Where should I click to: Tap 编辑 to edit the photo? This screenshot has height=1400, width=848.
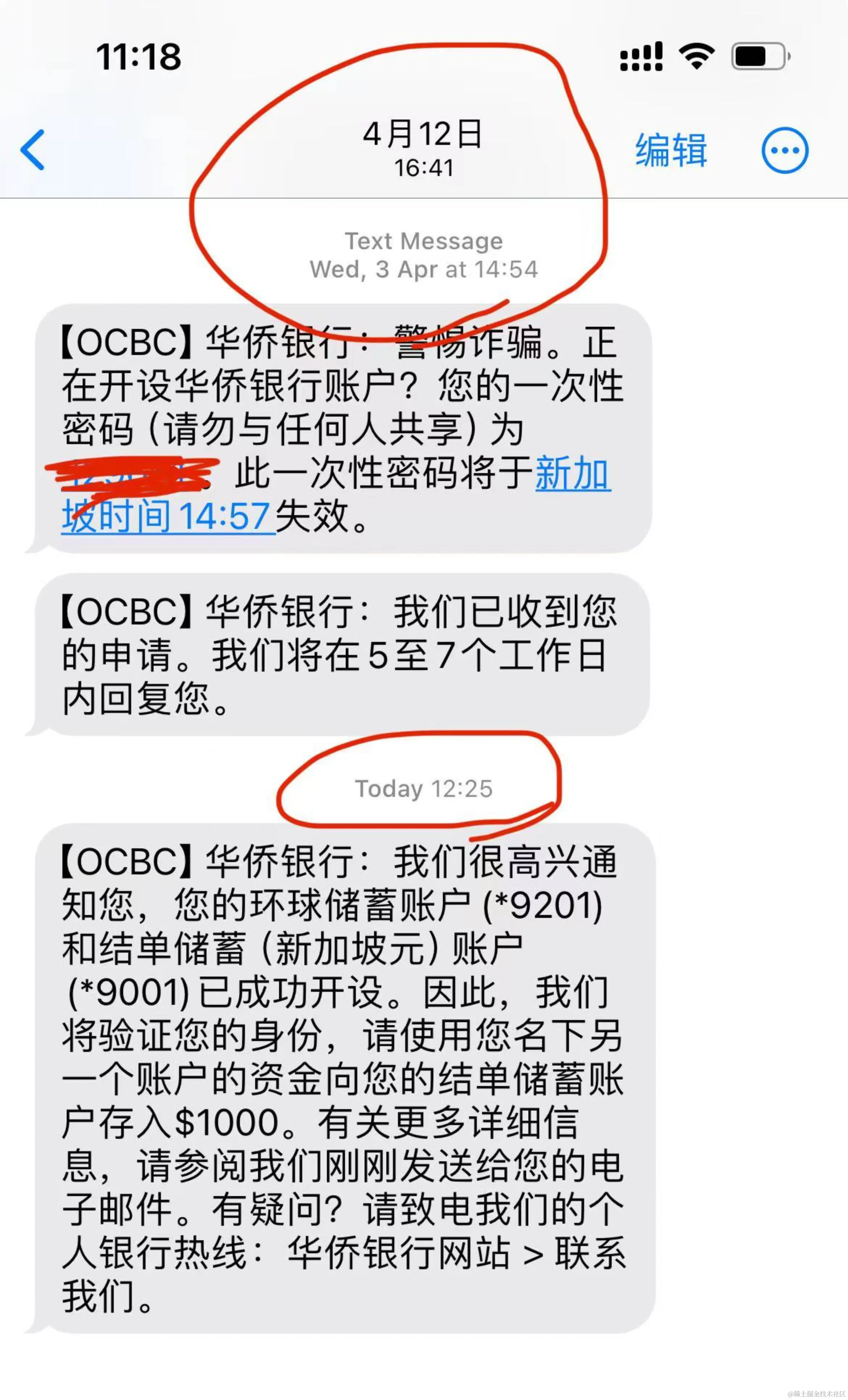[x=671, y=151]
